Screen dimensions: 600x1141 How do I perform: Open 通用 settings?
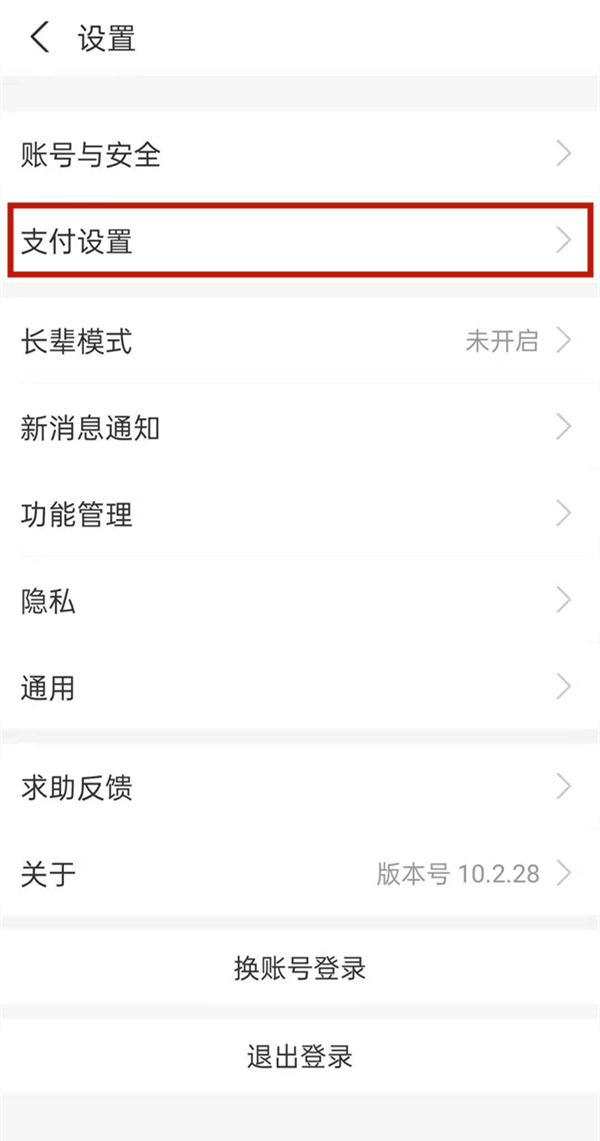[x=300, y=688]
